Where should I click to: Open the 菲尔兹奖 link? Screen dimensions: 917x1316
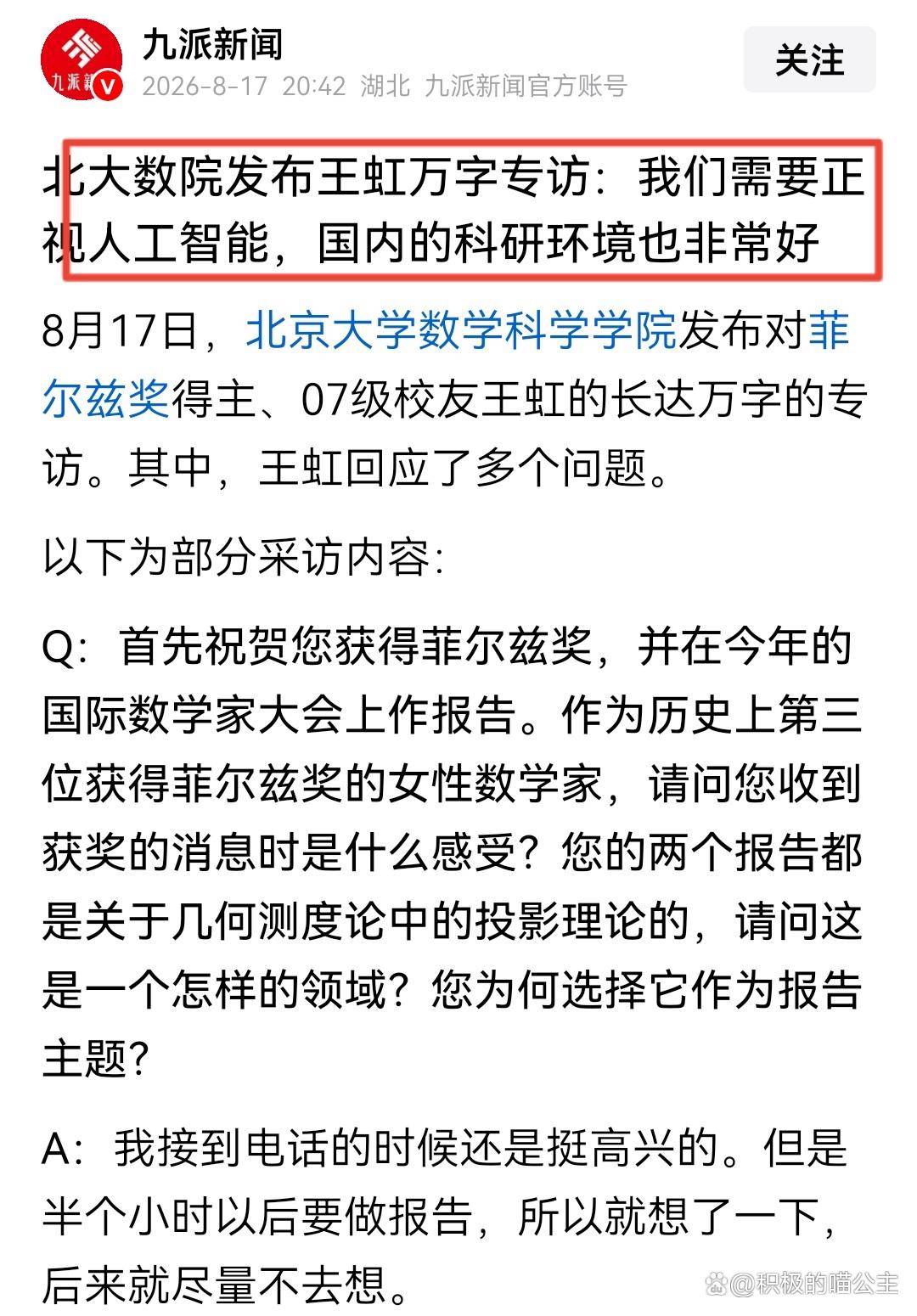(x=106, y=399)
